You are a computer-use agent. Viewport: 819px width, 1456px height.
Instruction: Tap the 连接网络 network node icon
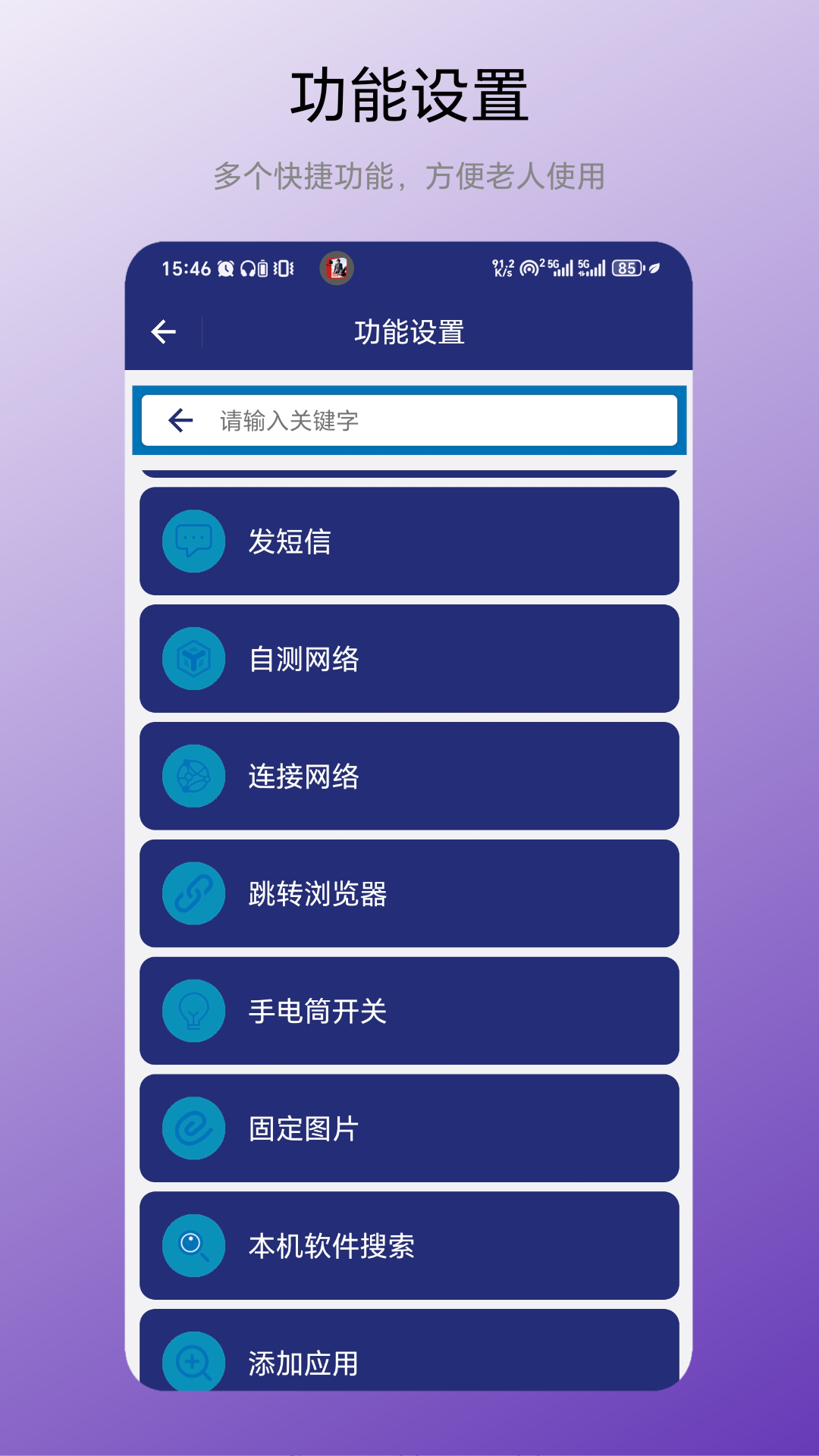tap(193, 777)
